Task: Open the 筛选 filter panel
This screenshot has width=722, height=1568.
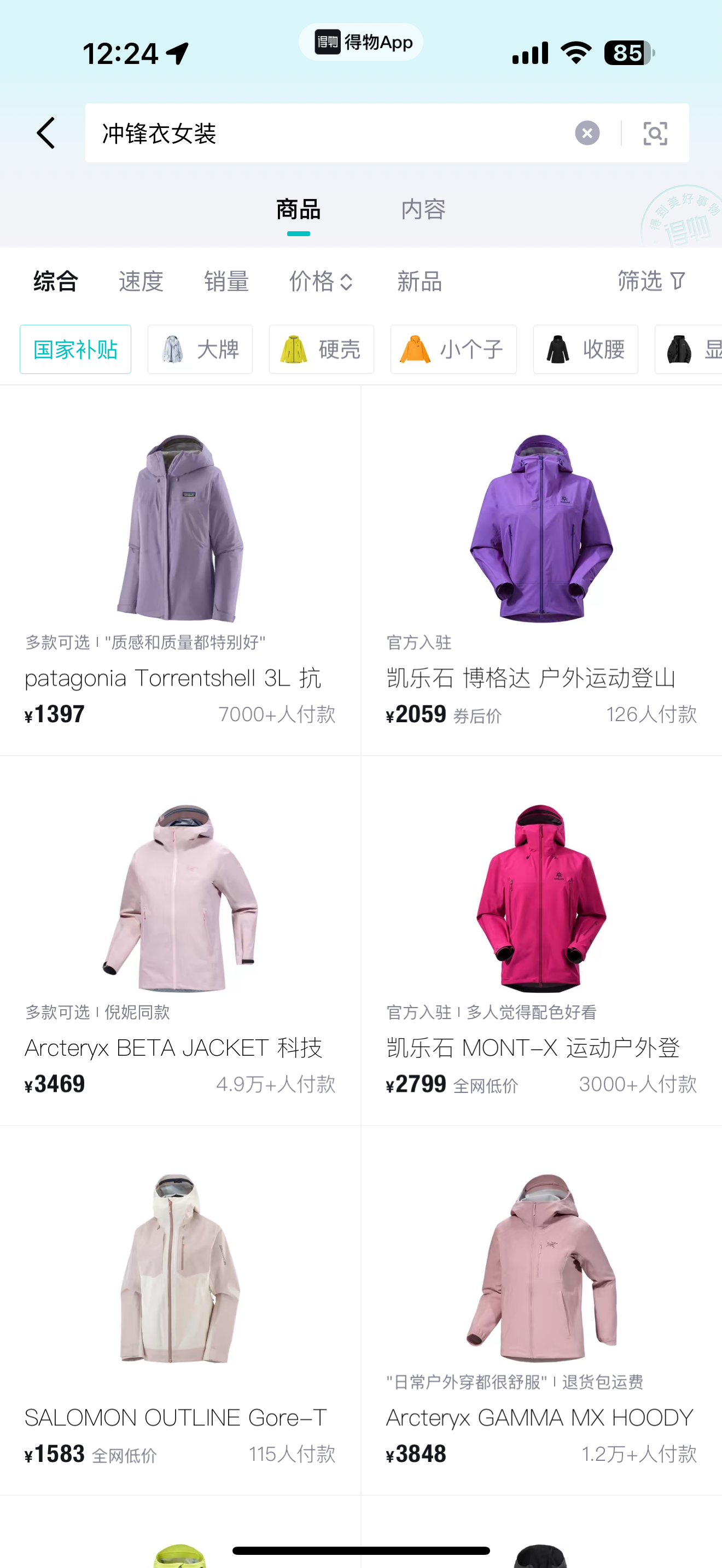Action: 651,281
